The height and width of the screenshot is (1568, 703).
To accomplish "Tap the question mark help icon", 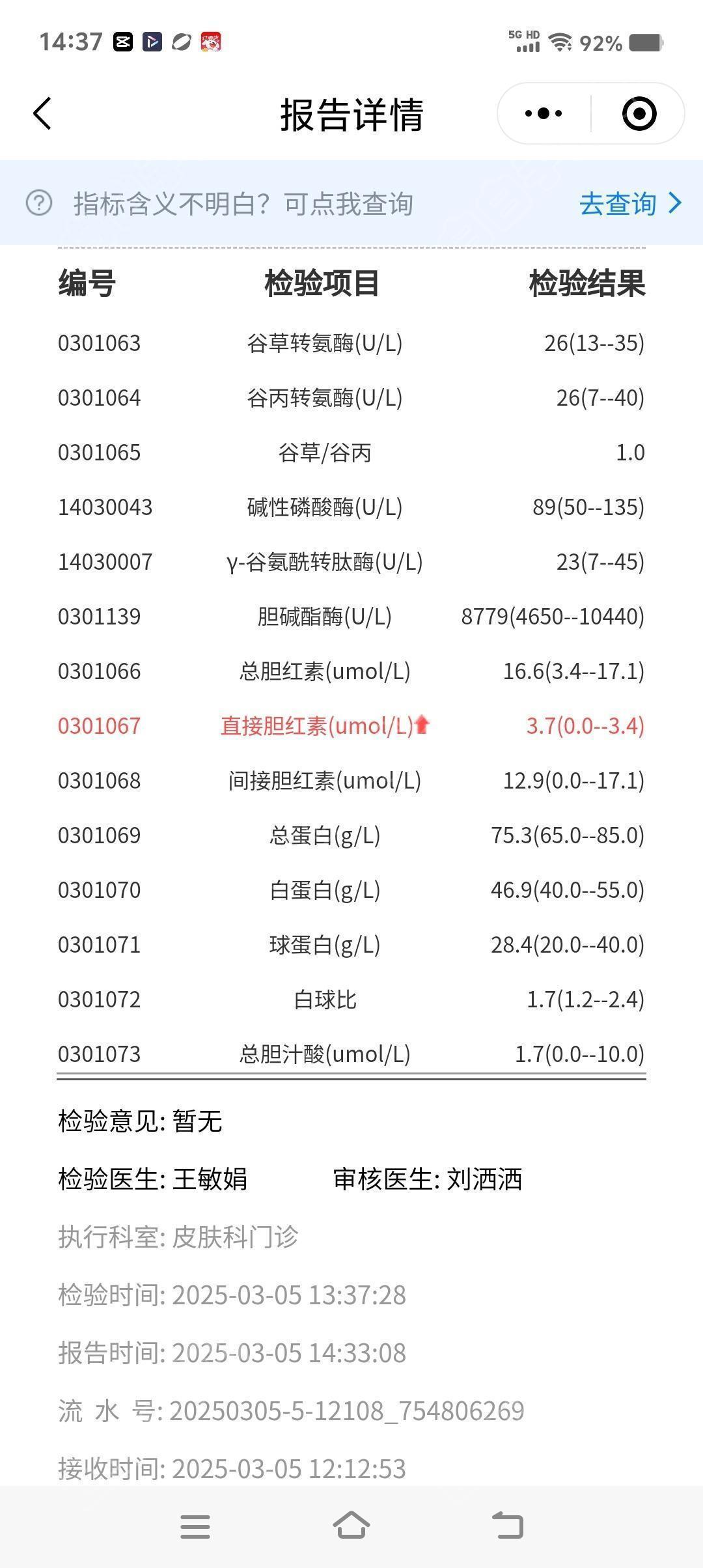I will pyautogui.click(x=39, y=203).
